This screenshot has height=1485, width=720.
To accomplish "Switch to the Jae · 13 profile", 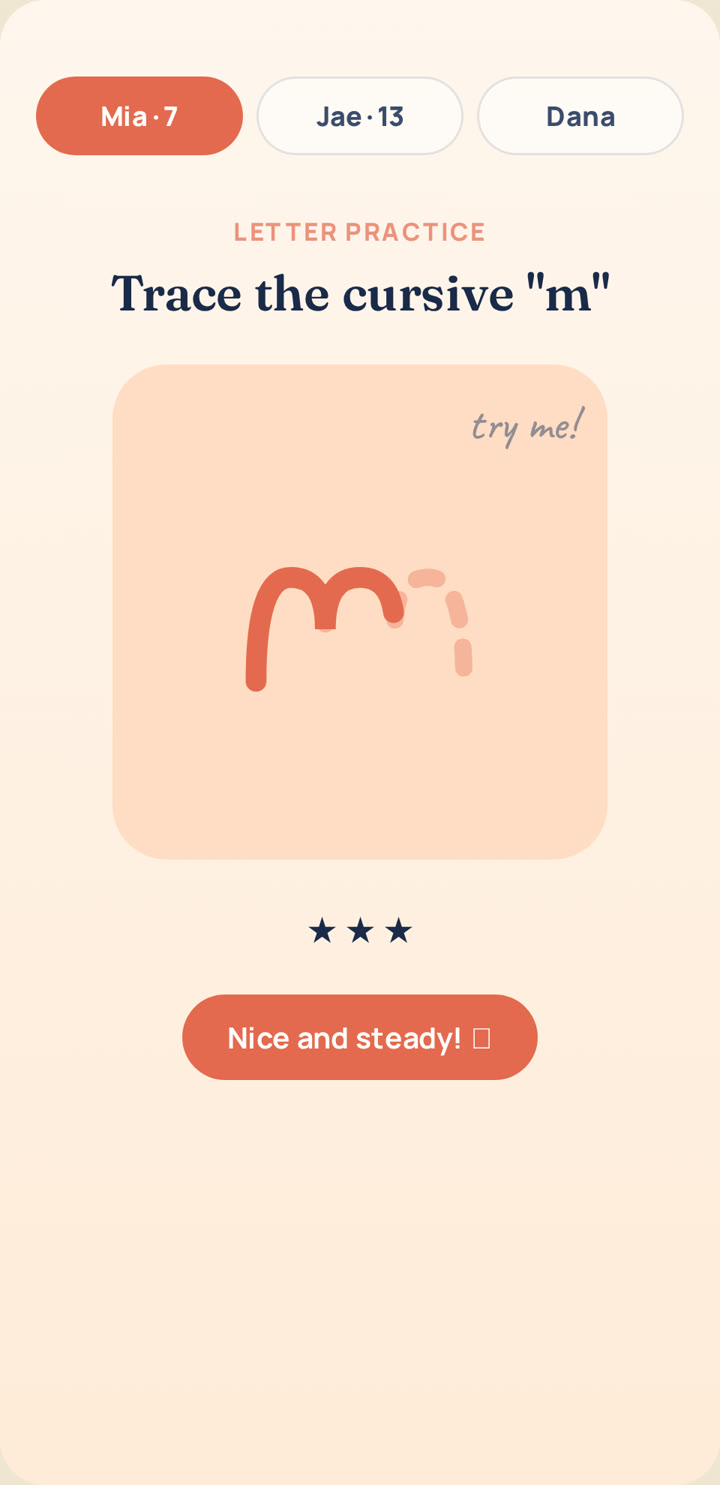I will (x=360, y=116).
